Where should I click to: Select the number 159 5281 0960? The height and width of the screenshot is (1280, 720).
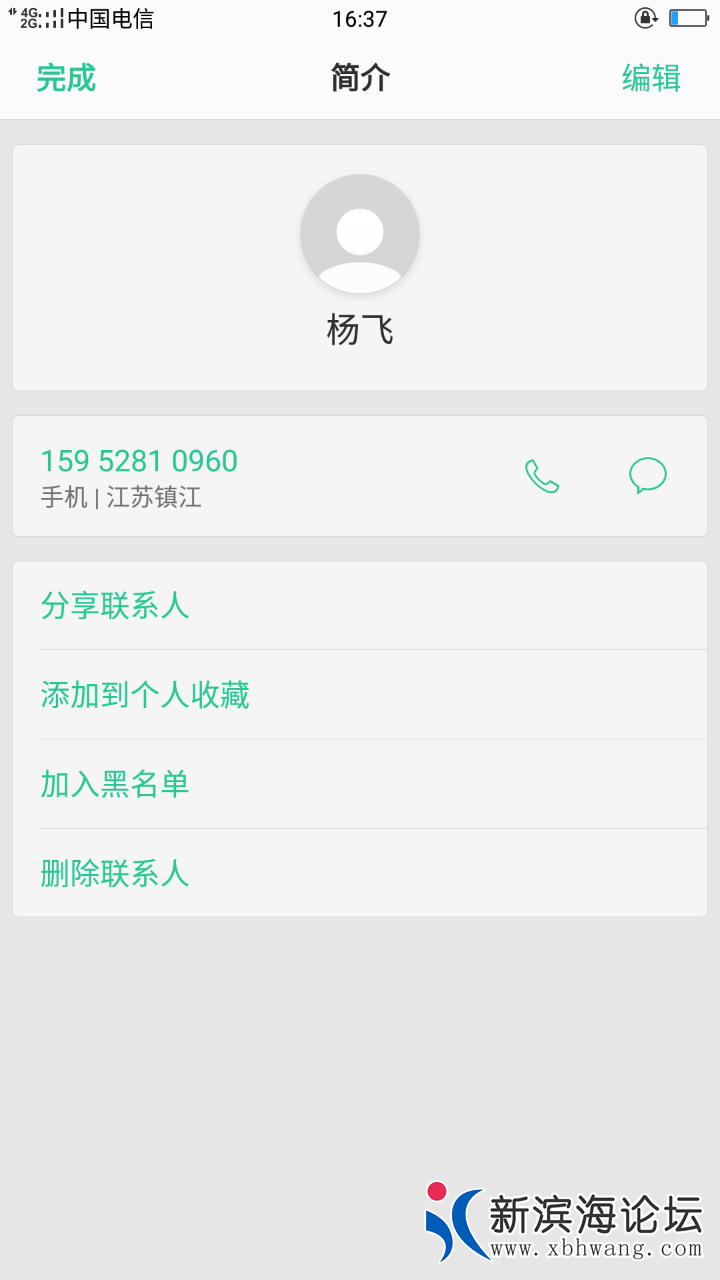click(x=139, y=461)
